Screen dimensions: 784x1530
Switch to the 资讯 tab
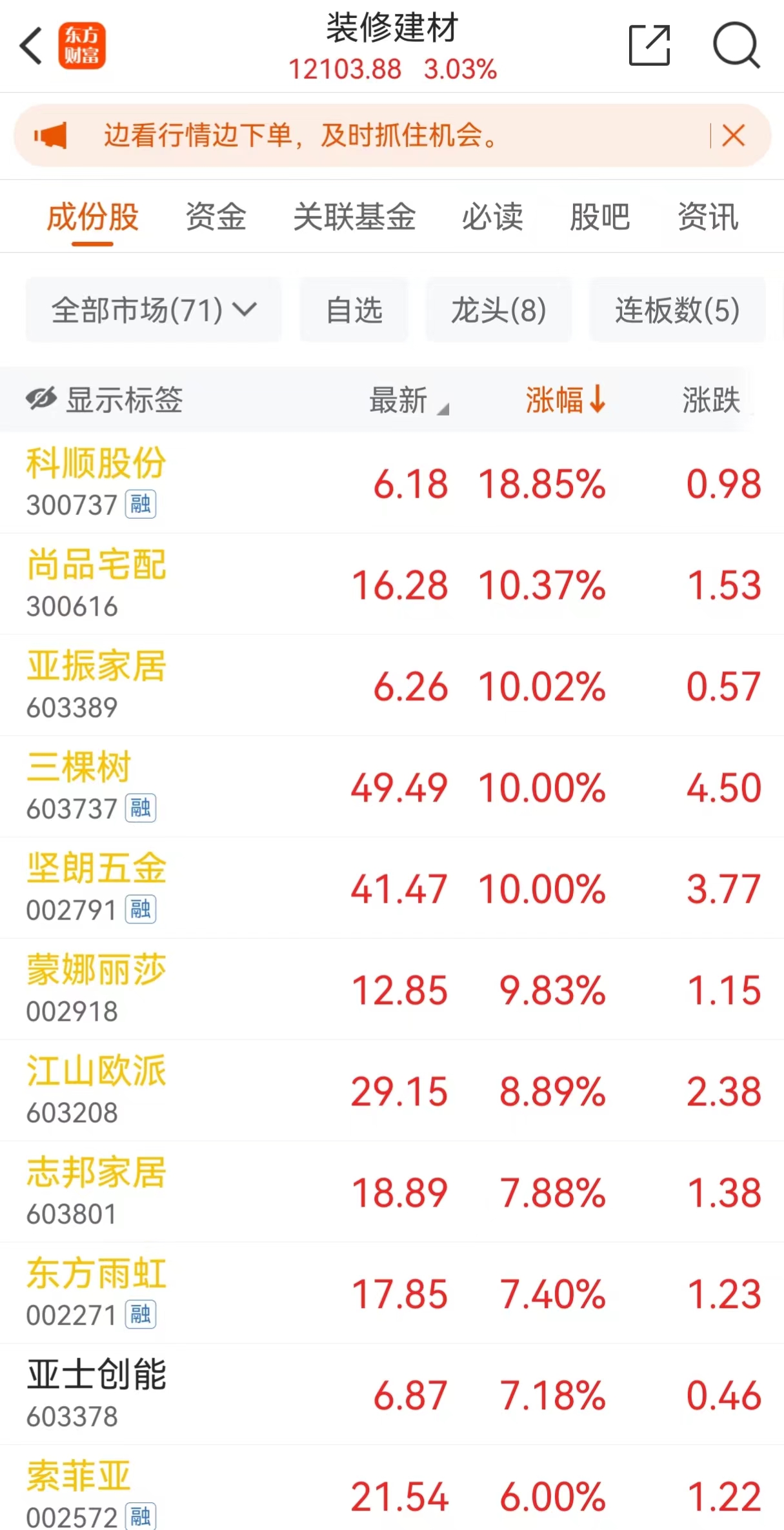click(x=708, y=217)
